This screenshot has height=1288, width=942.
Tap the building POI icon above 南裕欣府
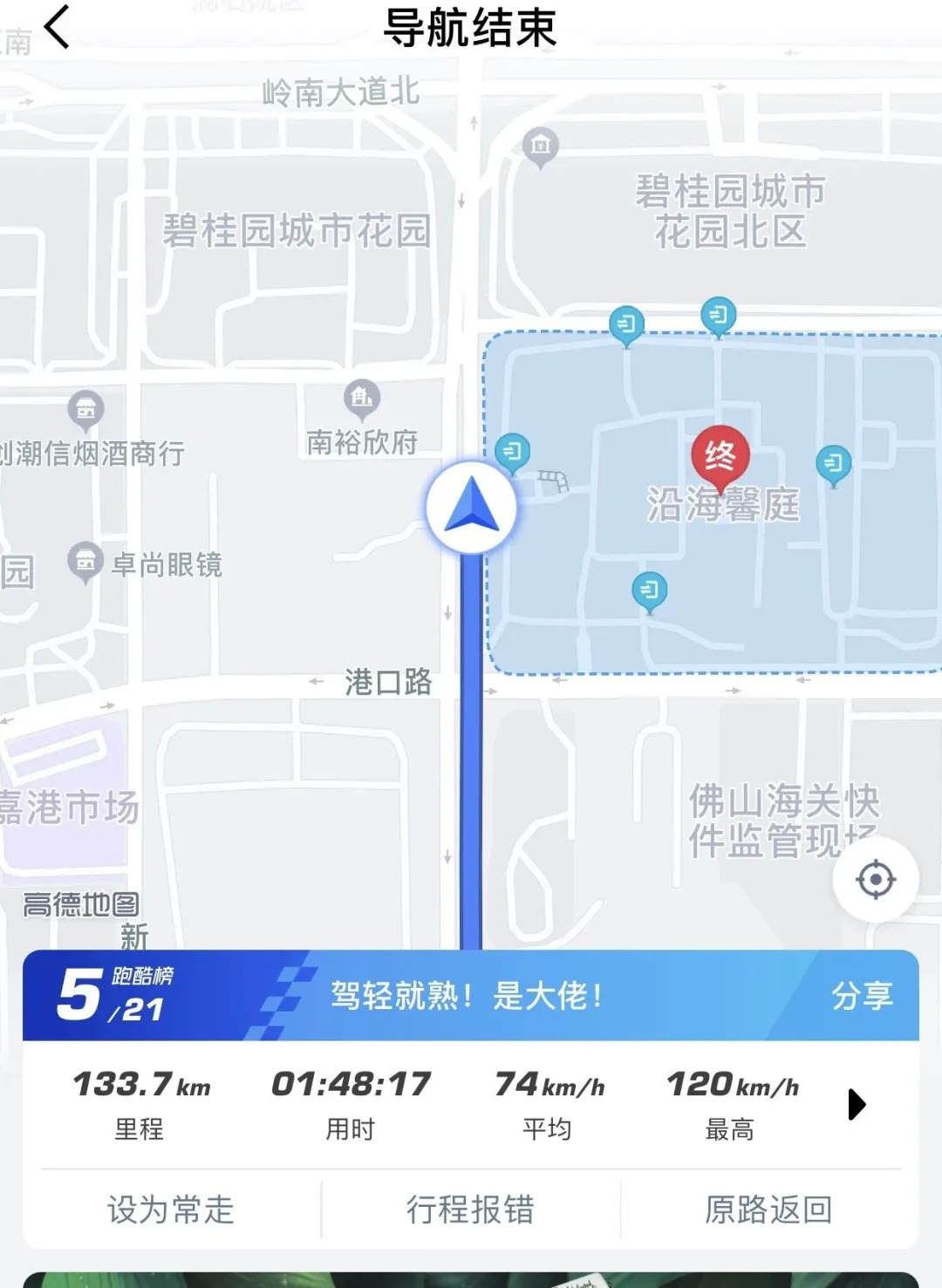pyautogui.click(x=361, y=399)
